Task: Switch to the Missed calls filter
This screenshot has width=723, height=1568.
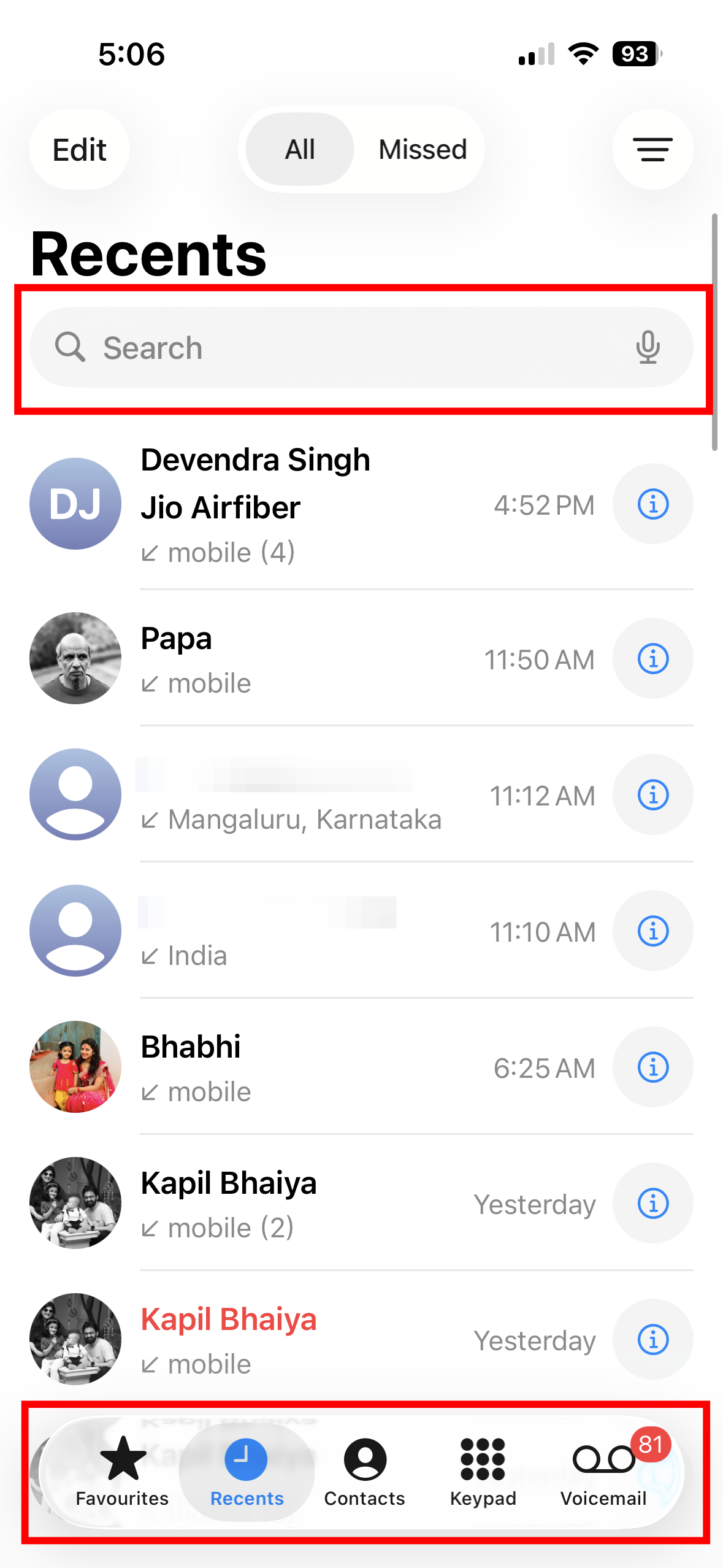Action: (423, 150)
